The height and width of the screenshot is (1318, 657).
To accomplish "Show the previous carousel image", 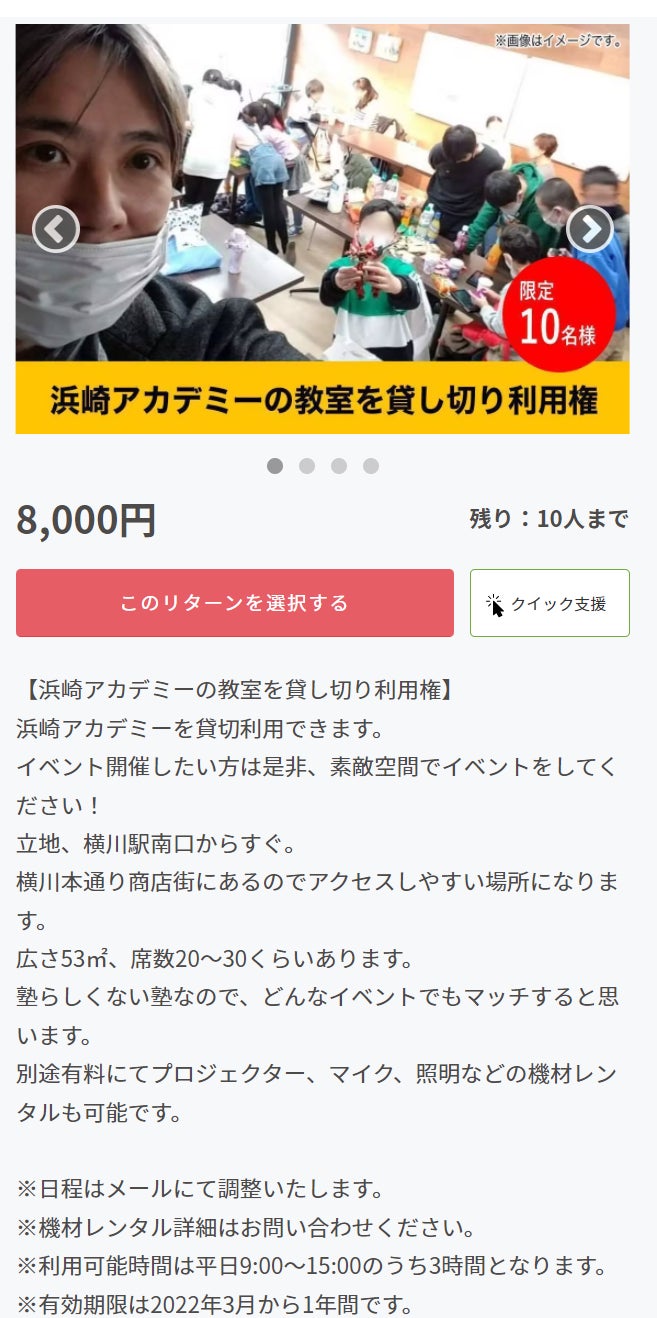I will coord(56,229).
